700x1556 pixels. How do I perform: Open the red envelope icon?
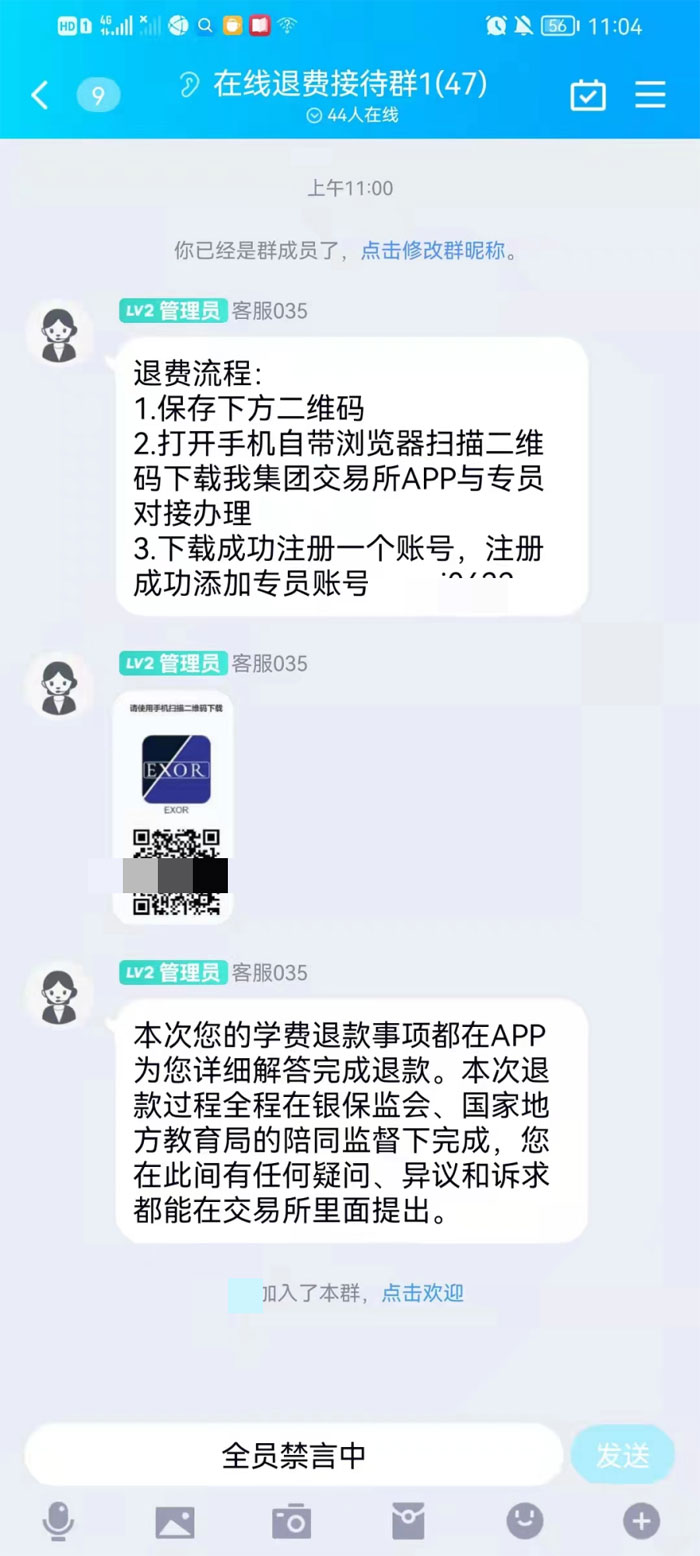408,1521
